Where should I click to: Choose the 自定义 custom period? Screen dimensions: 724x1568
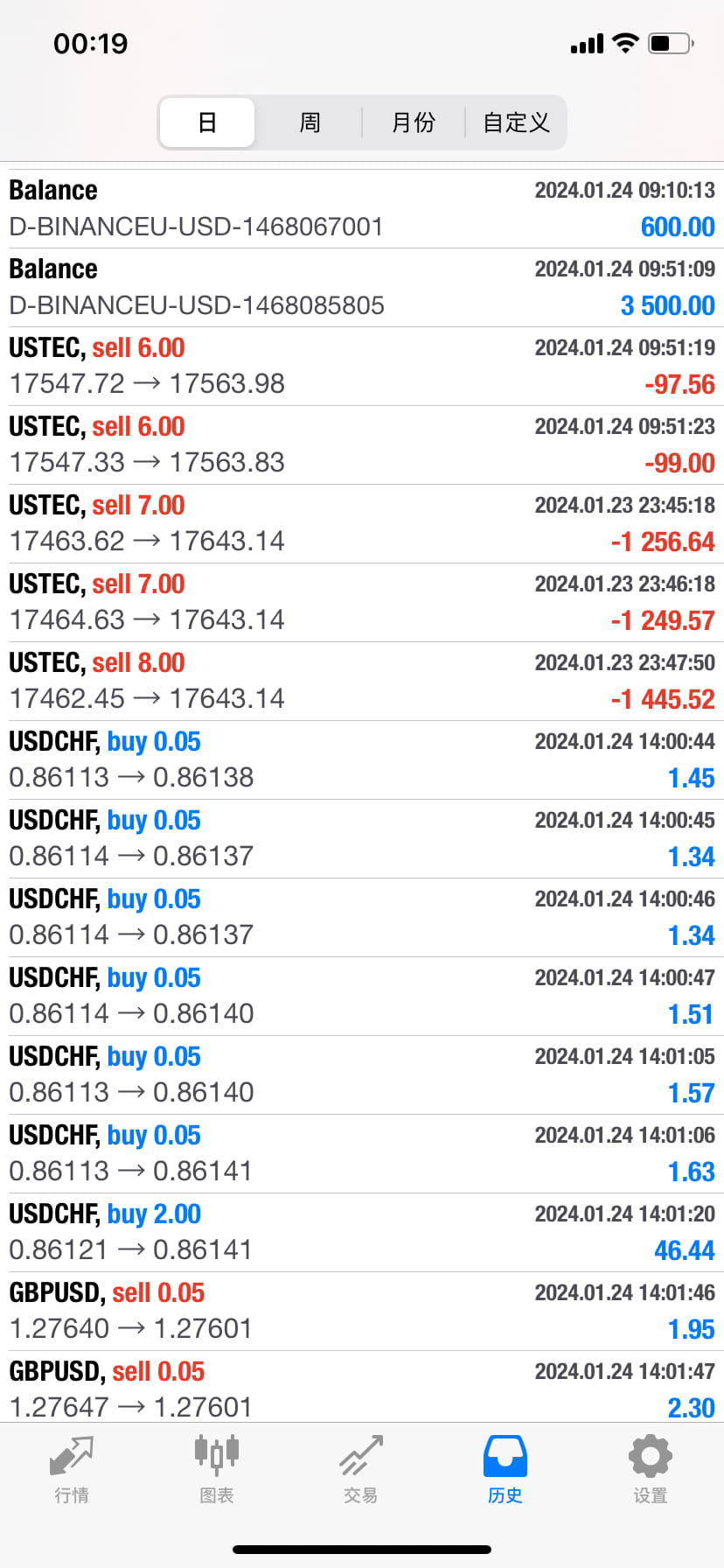click(x=516, y=122)
